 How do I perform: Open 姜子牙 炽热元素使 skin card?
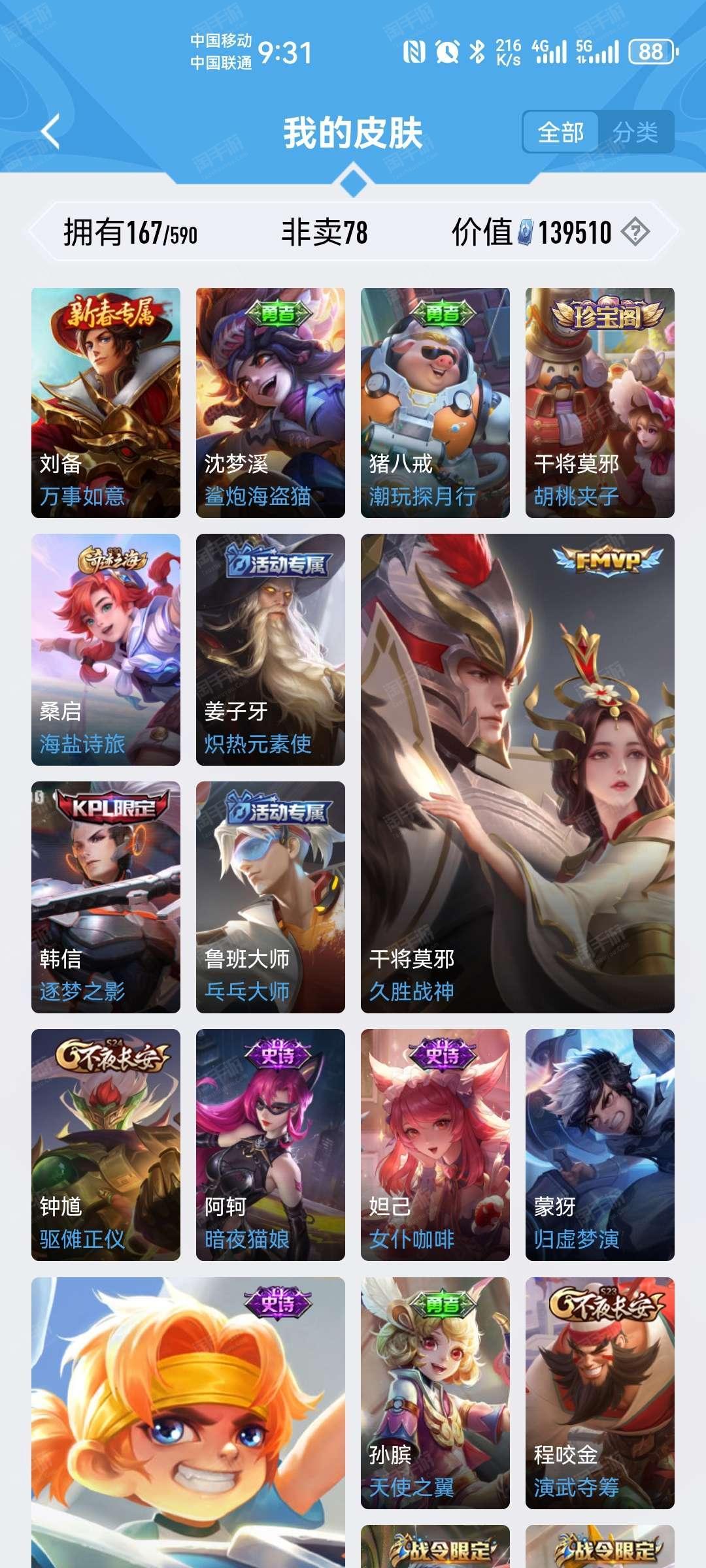click(271, 649)
